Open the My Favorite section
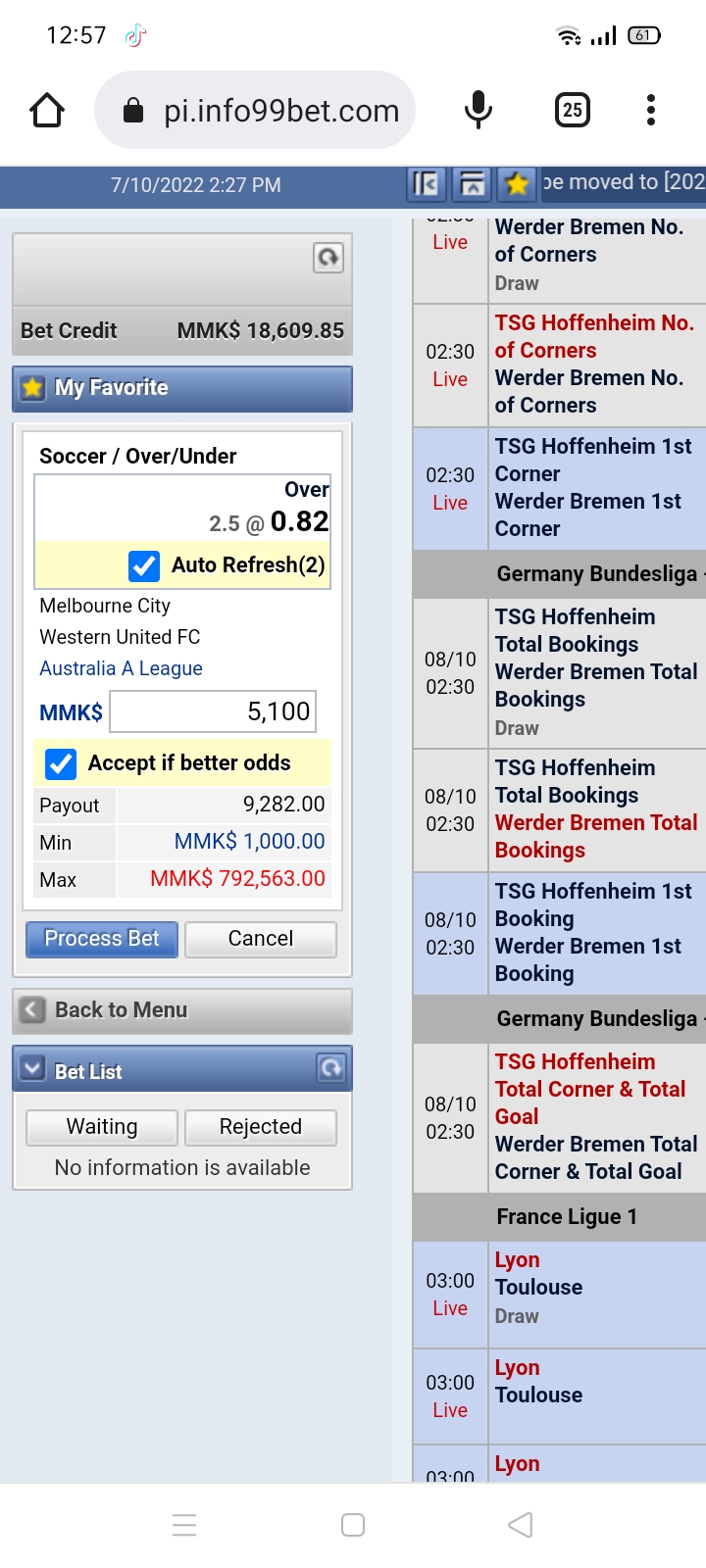This screenshot has width=706, height=1568. click(x=181, y=388)
